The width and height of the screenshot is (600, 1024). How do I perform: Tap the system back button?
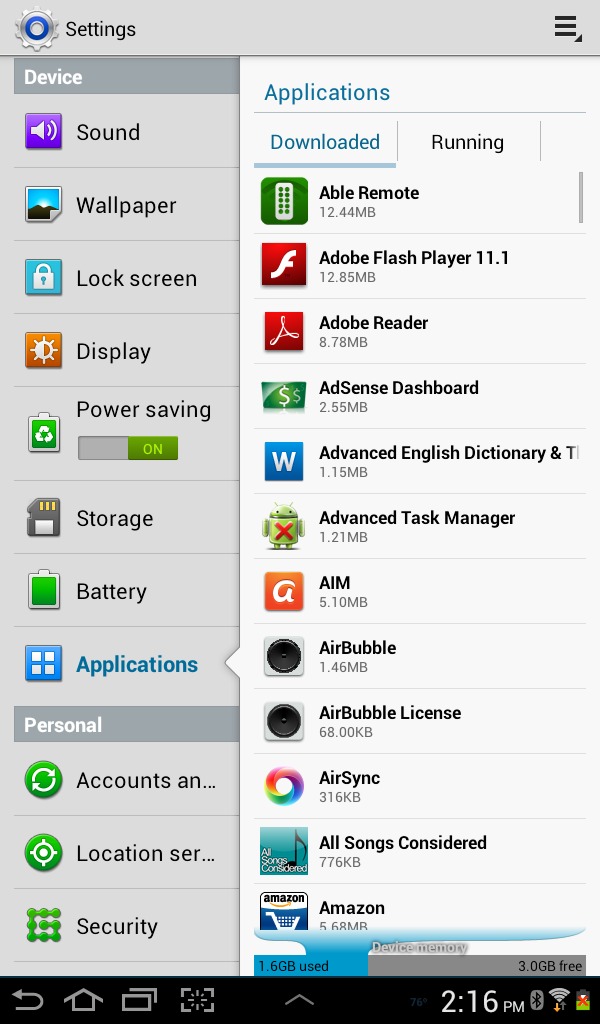[27, 1000]
